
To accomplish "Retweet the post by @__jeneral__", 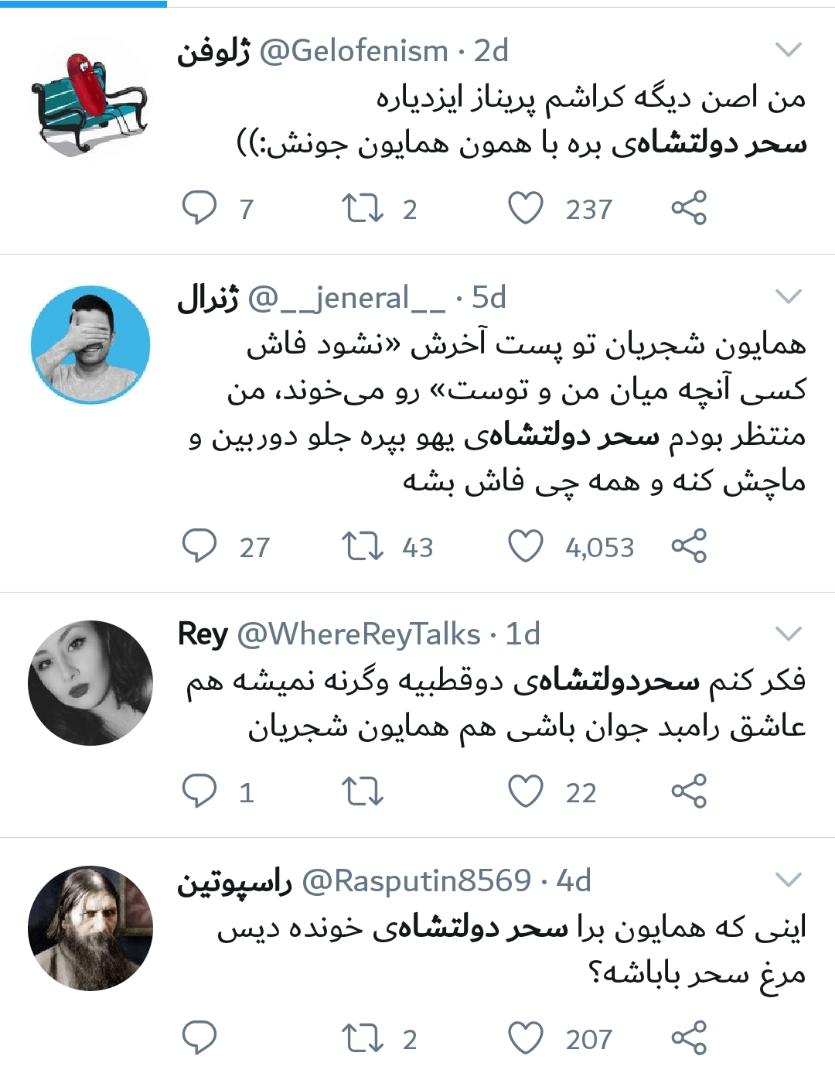I will point(361,546).
